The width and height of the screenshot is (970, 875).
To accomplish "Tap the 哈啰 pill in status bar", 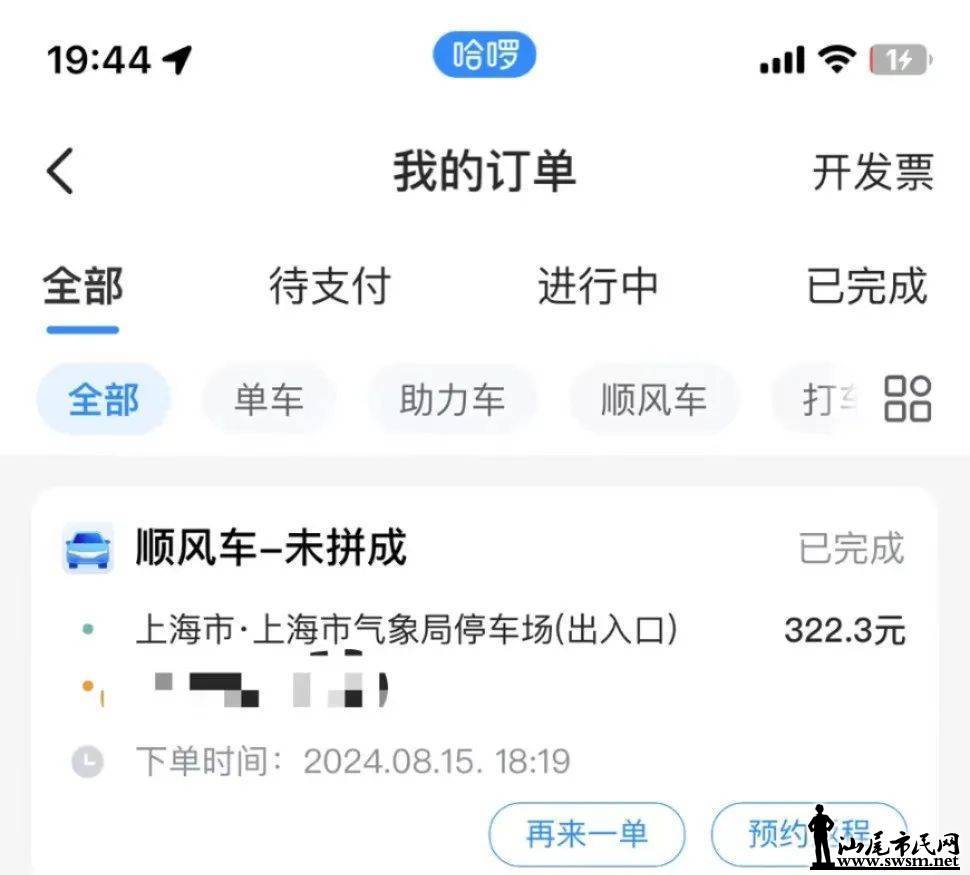I will pos(484,56).
